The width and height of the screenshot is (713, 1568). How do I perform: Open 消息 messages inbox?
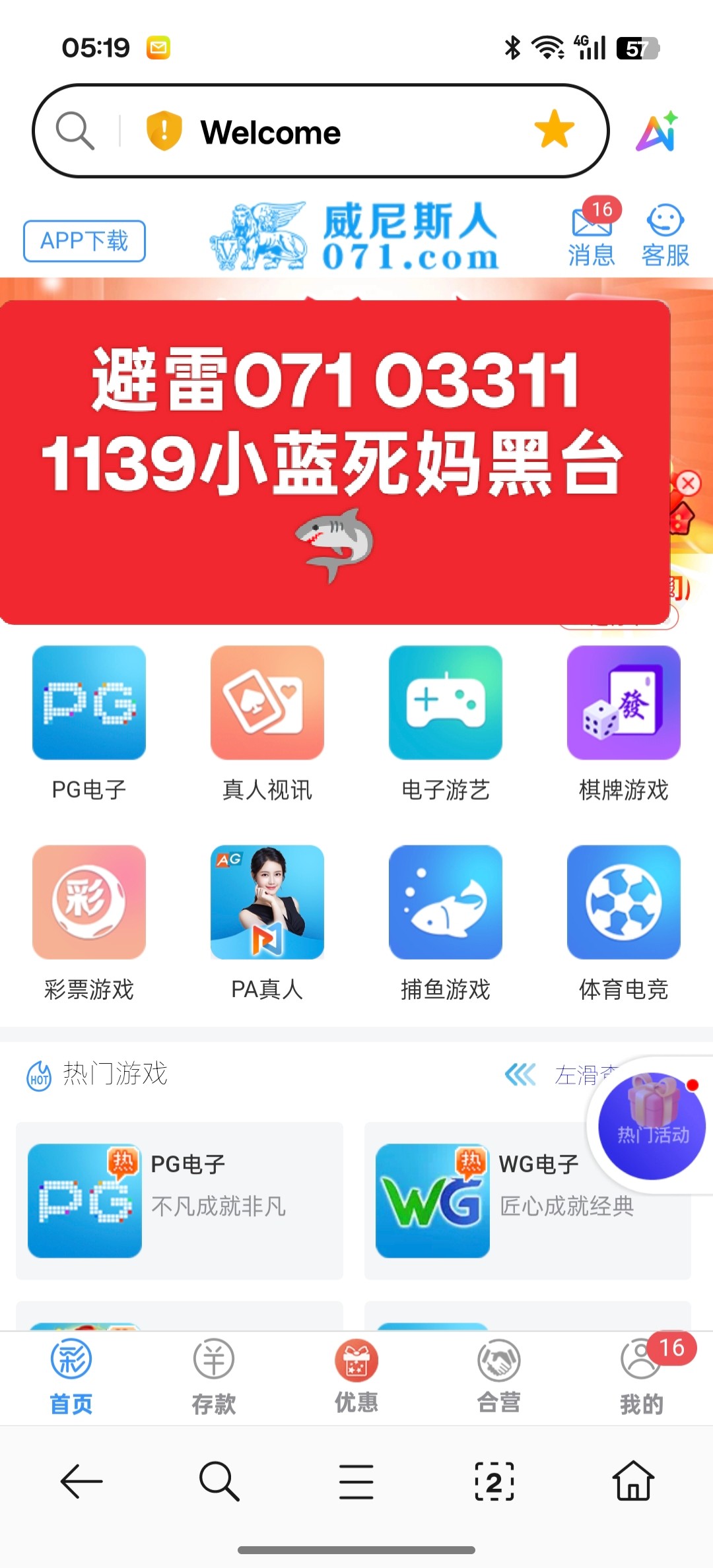pos(592,235)
